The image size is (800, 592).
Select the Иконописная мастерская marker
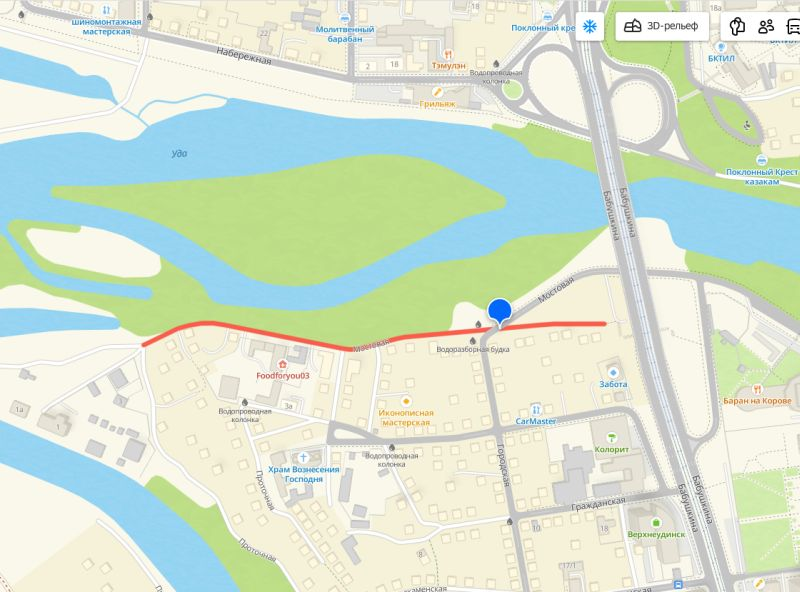point(406,400)
